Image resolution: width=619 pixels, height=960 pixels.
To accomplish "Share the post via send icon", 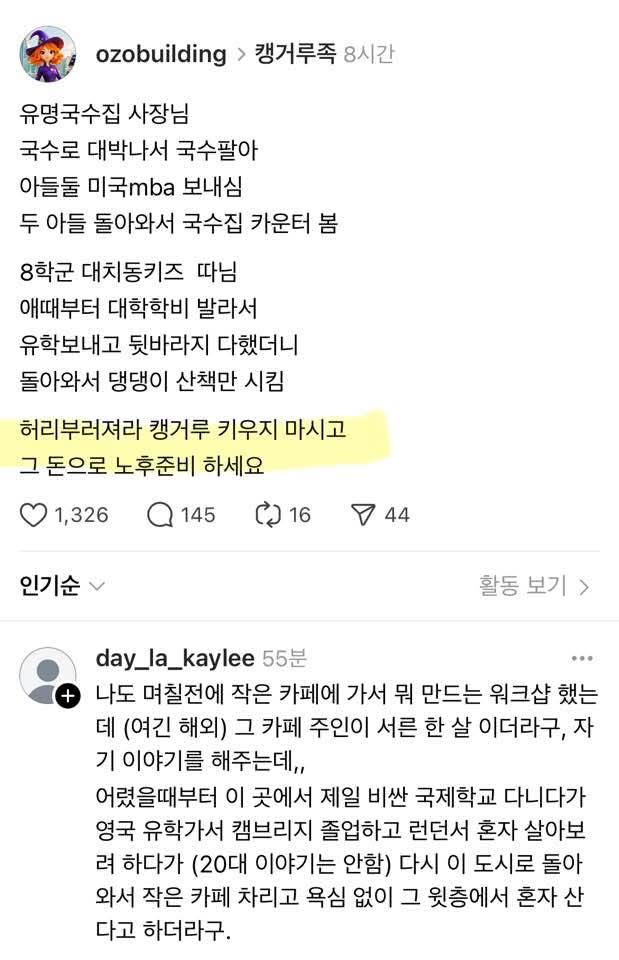I will pyautogui.click(x=363, y=514).
